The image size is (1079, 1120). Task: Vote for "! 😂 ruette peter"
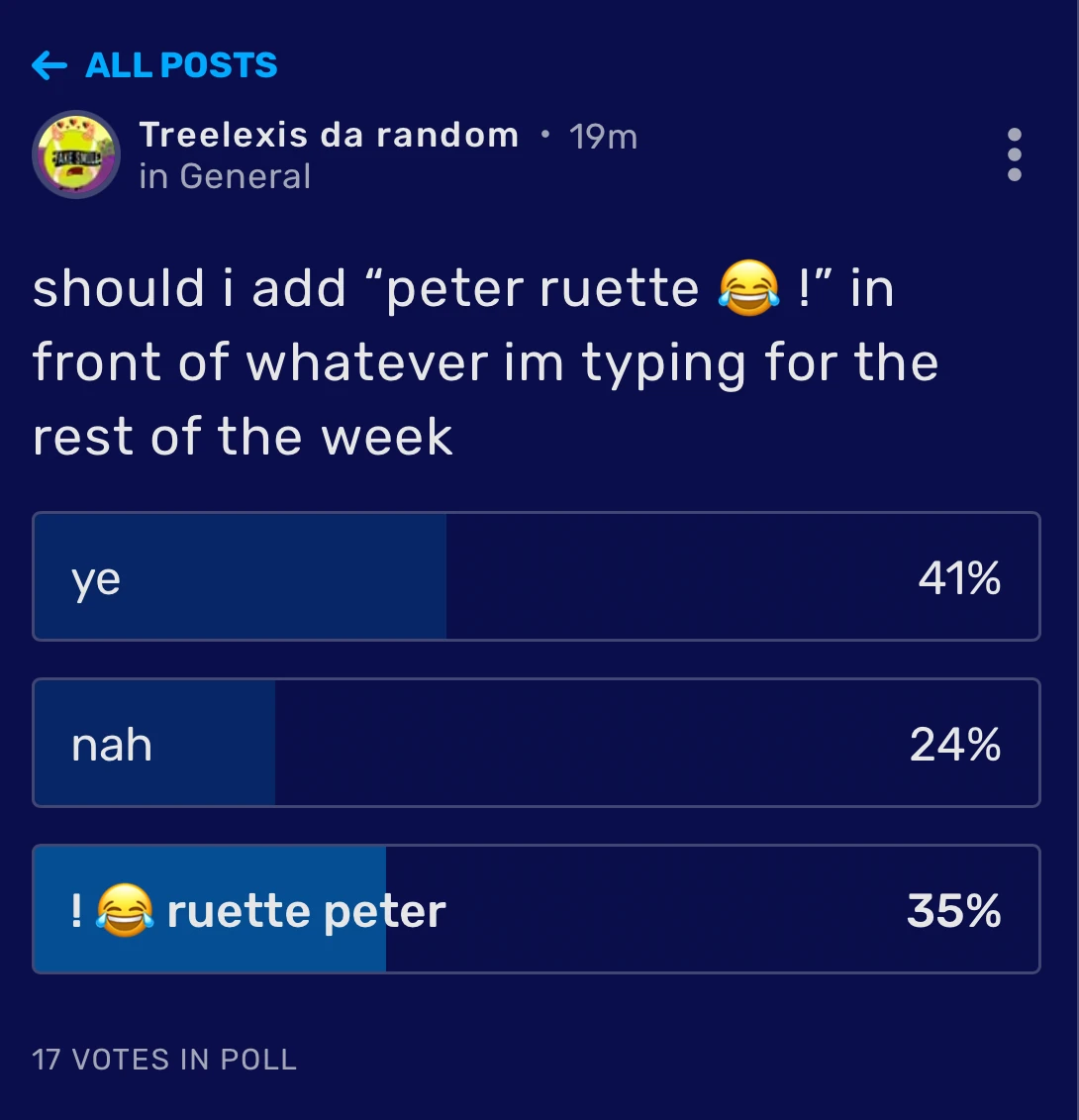click(x=536, y=909)
